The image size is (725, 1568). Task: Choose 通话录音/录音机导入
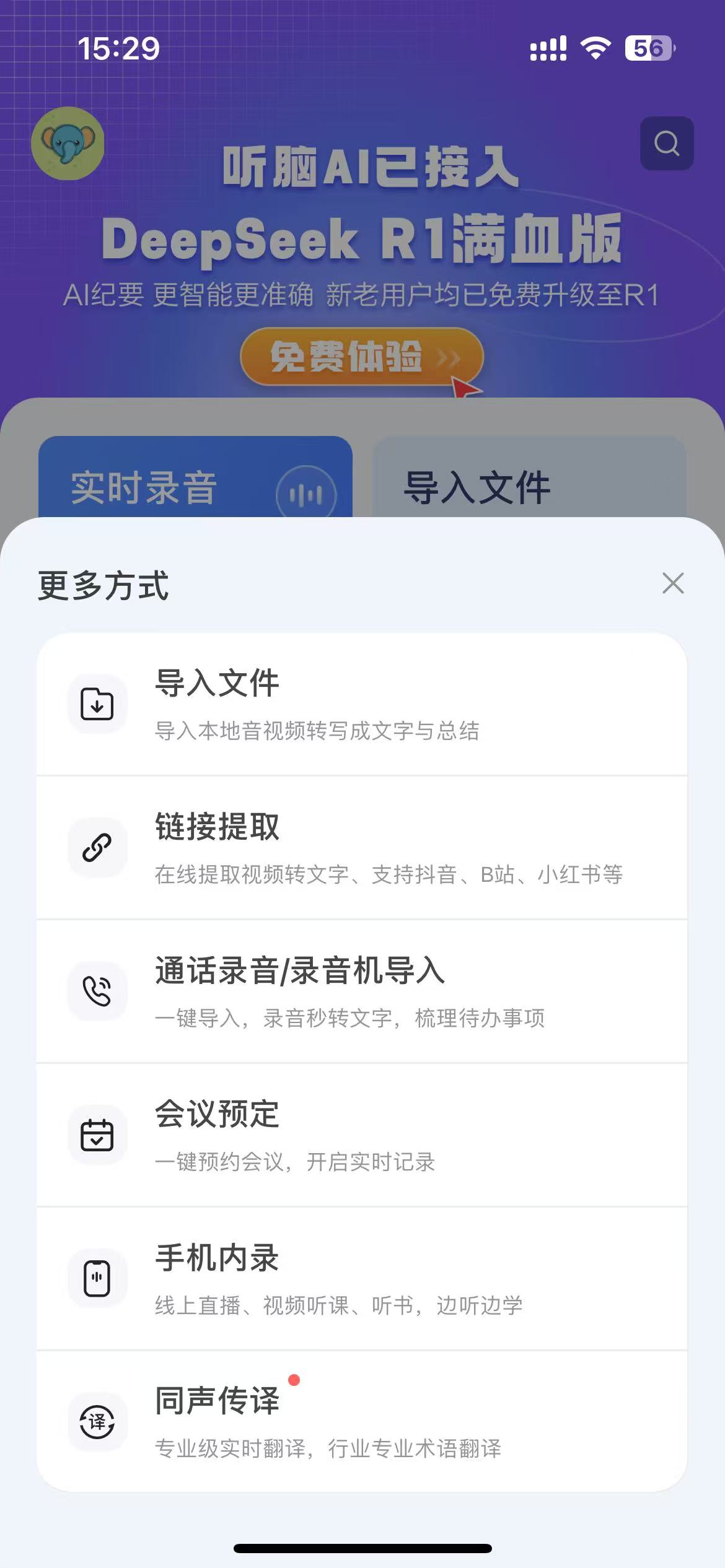click(362, 991)
